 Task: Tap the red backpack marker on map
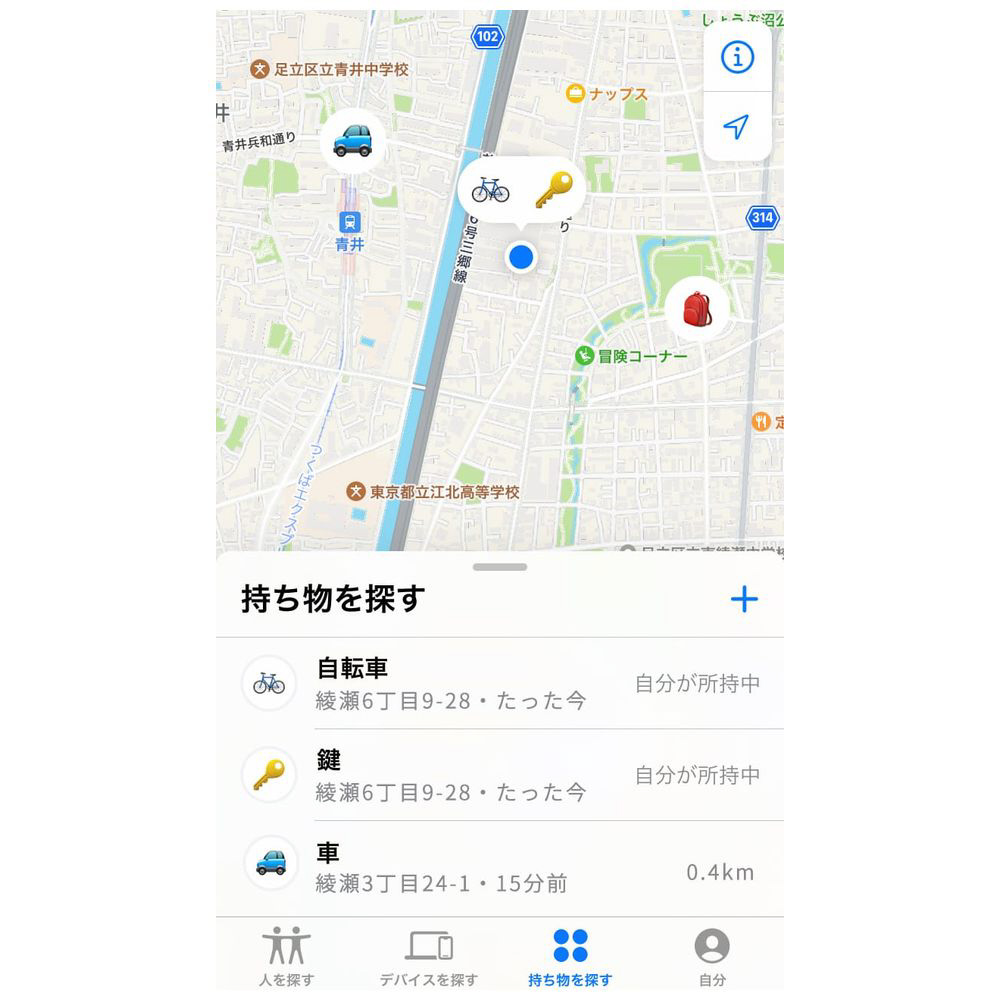pos(697,308)
